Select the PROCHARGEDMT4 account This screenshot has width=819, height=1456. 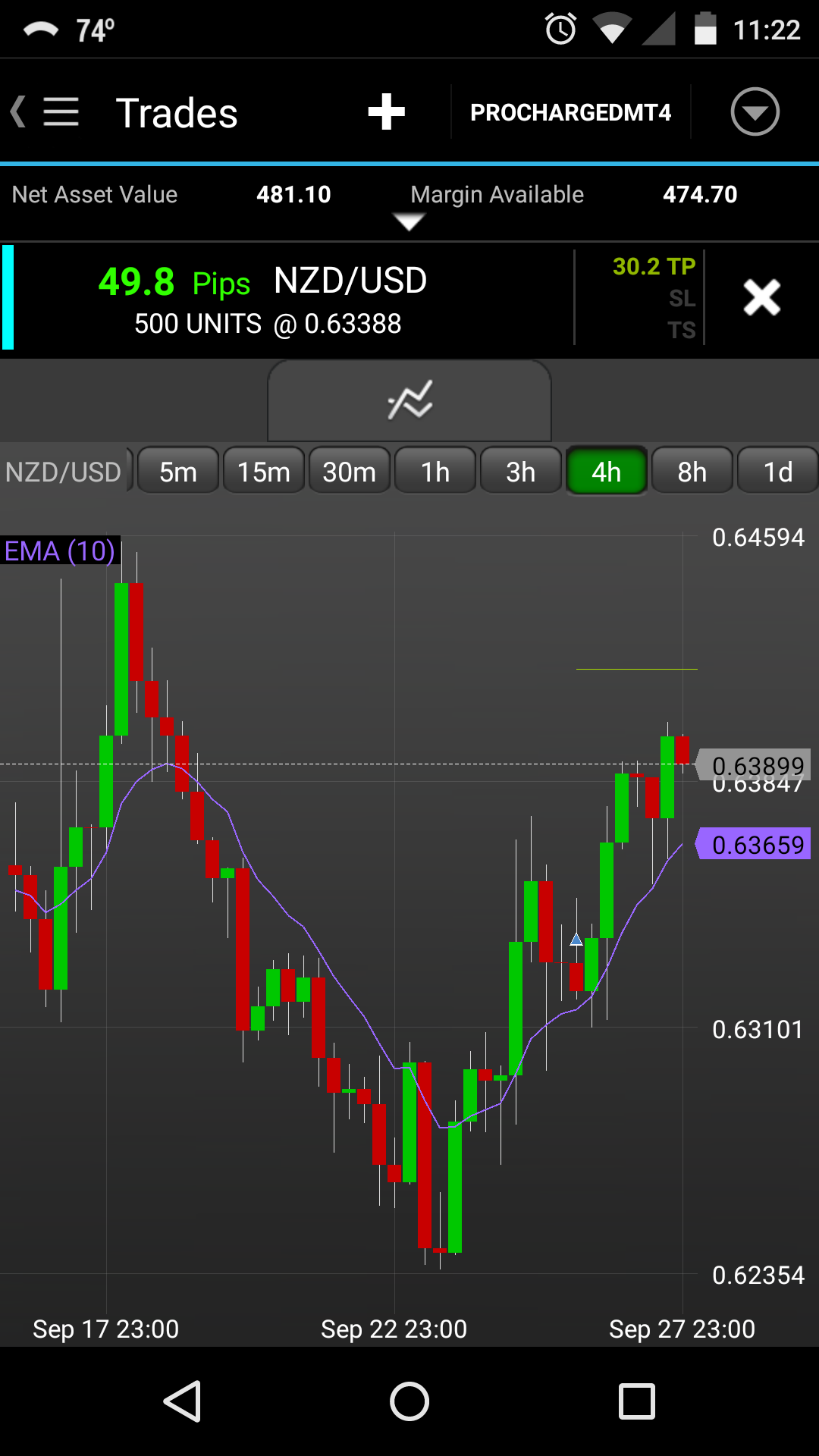point(570,113)
